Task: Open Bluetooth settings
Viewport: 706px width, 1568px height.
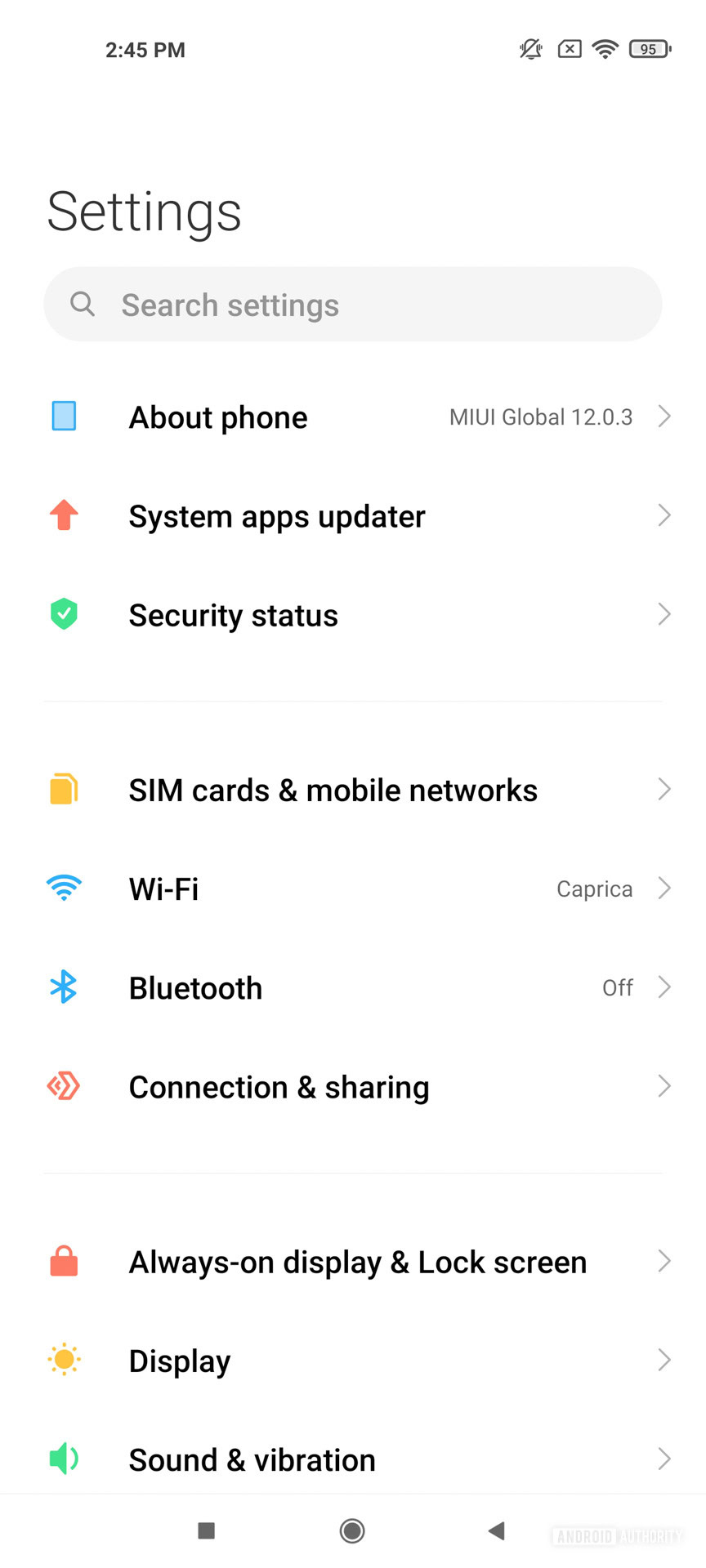Action: click(x=351, y=987)
